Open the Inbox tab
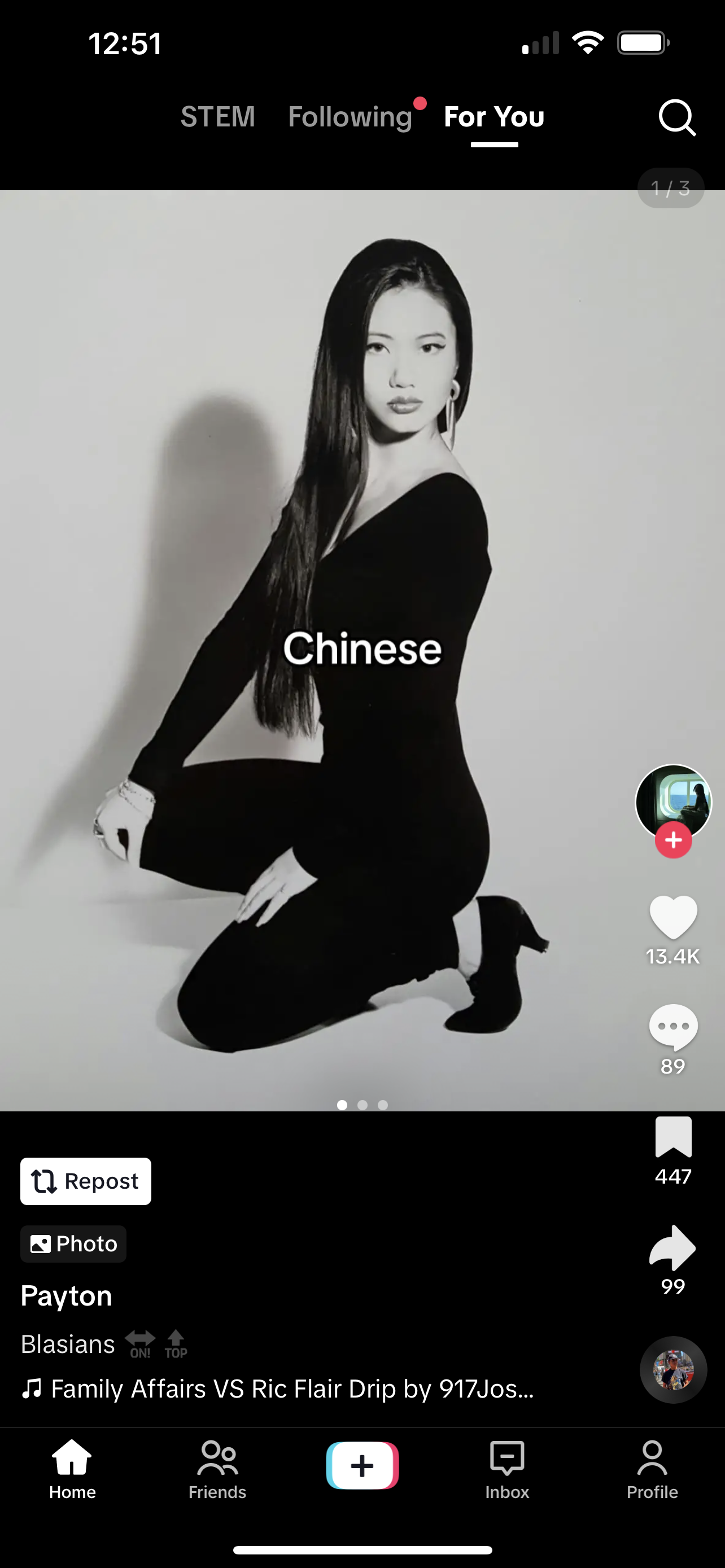 pos(507,1469)
